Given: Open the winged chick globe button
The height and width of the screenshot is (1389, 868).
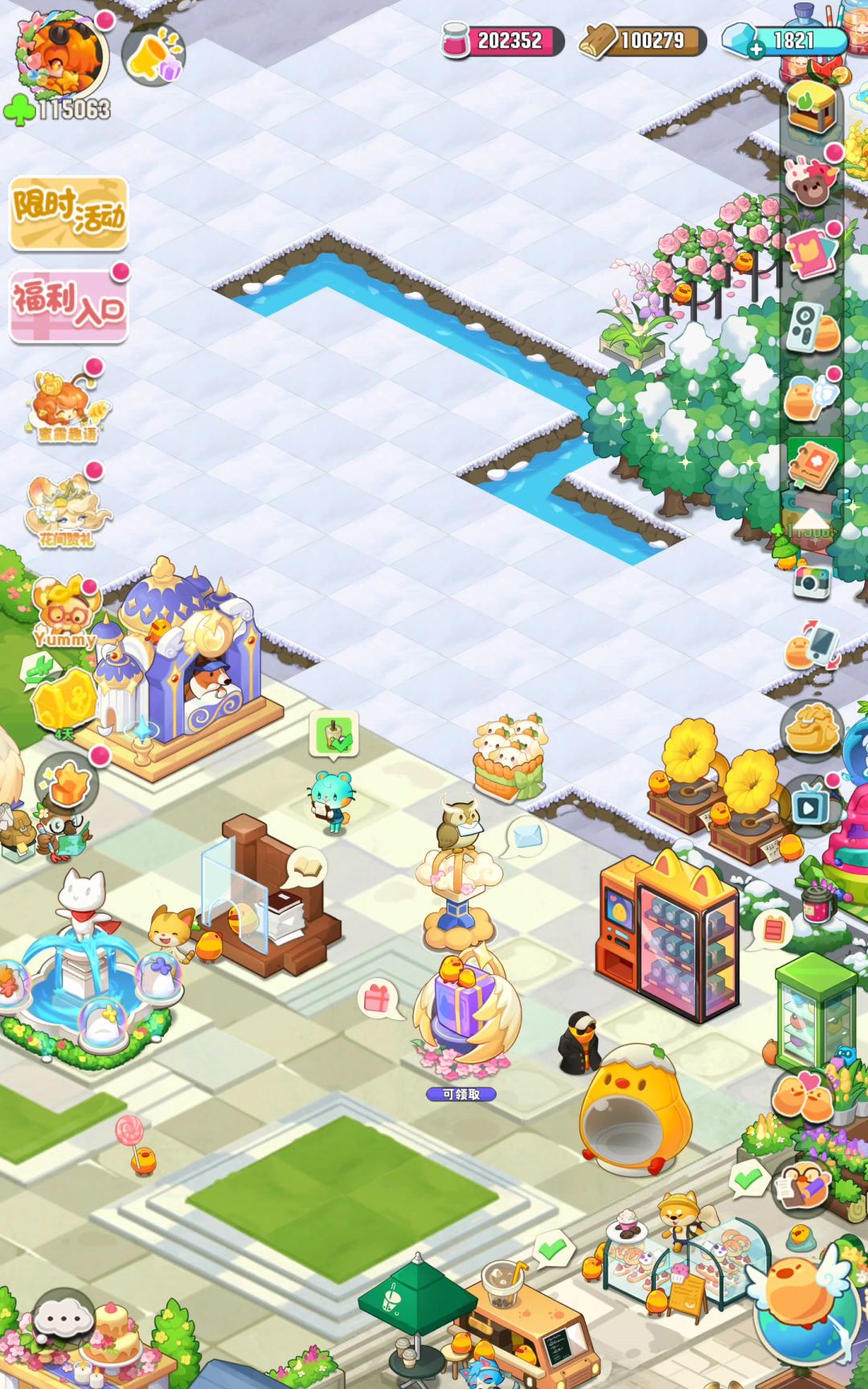Looking at the screenshot, I should tap(804, 1302).
